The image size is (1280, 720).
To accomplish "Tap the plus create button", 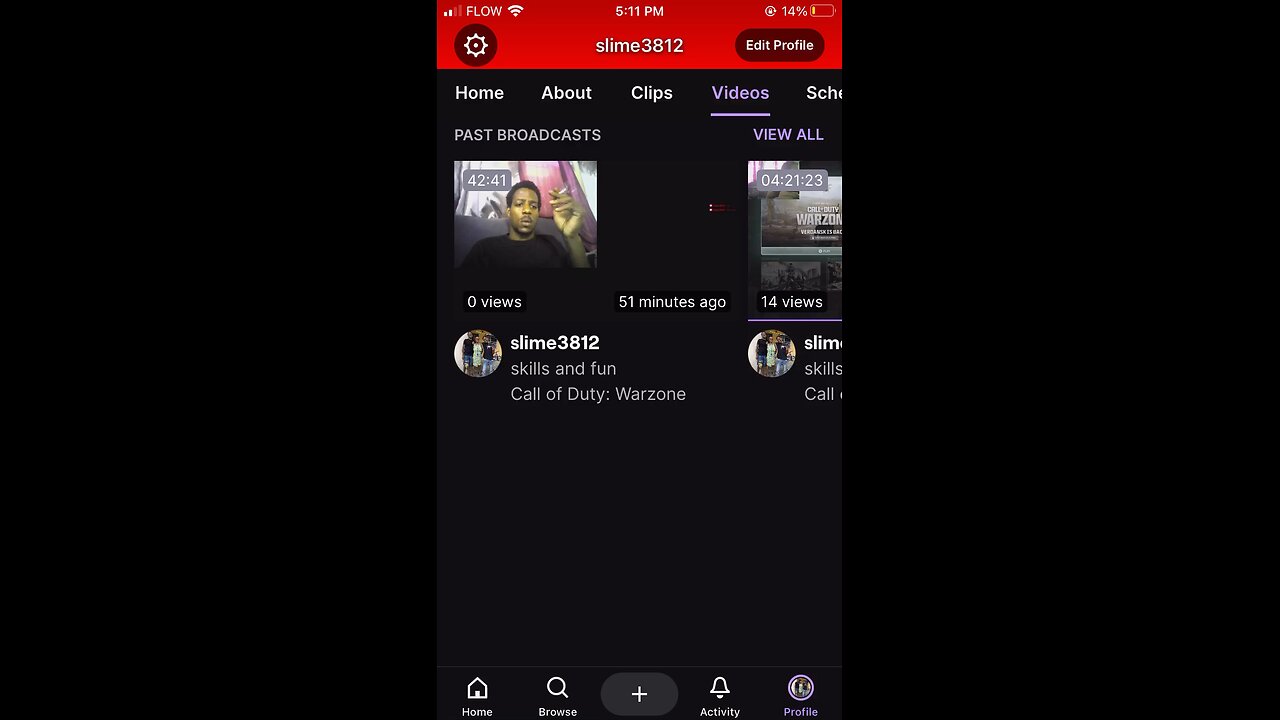I will pos(639,694).
